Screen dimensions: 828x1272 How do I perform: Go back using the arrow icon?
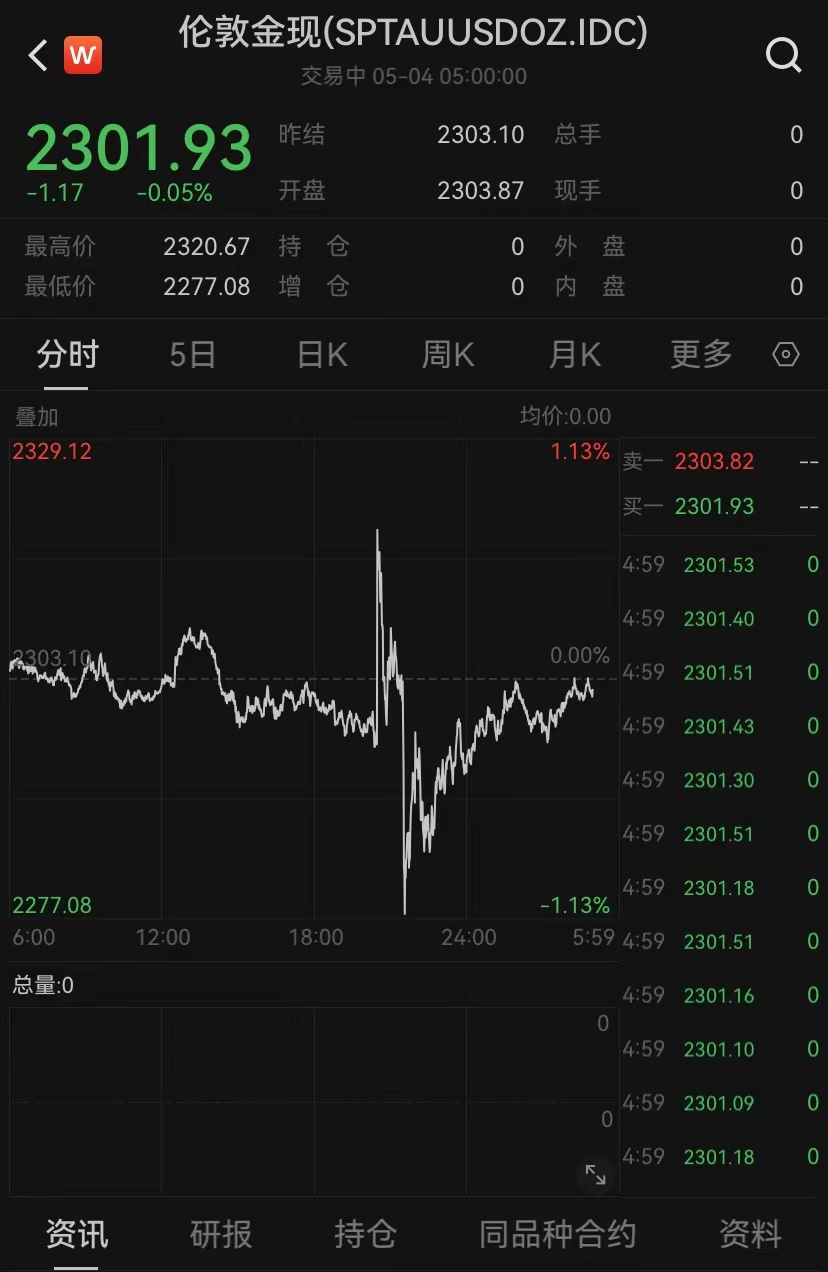coord(38,56)
